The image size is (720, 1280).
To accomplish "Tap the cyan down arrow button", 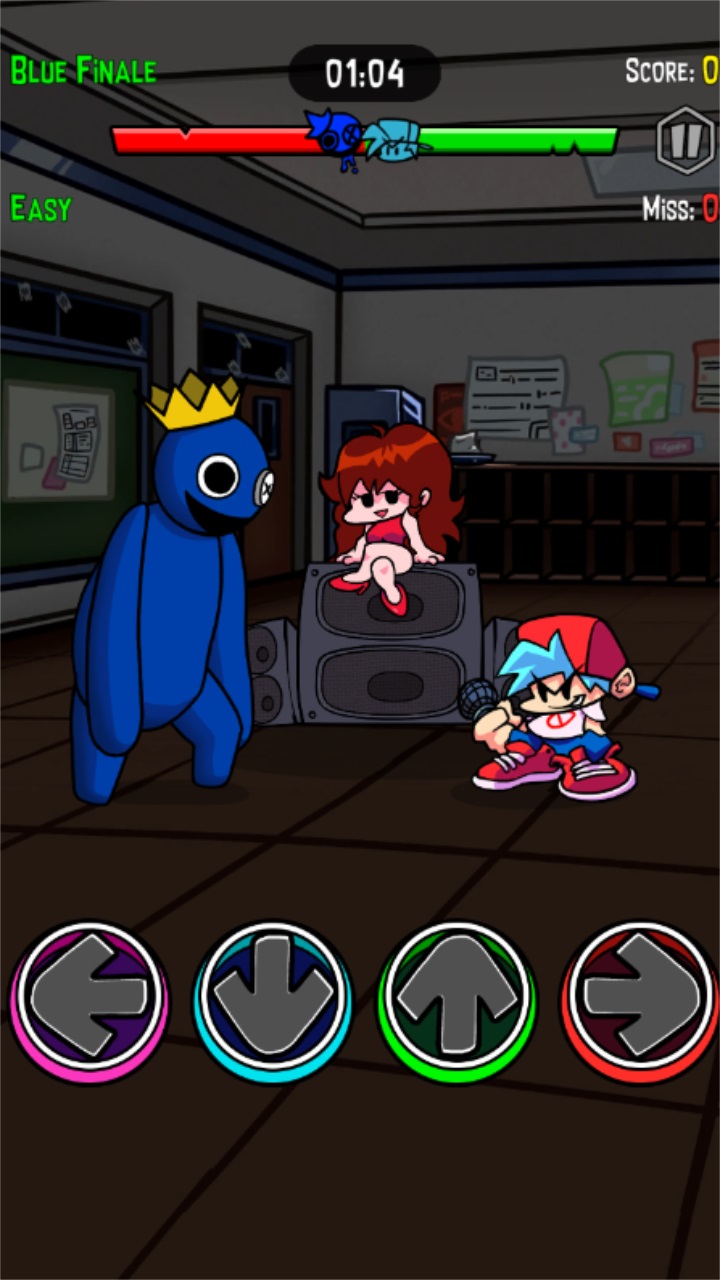I will [272, 997].
